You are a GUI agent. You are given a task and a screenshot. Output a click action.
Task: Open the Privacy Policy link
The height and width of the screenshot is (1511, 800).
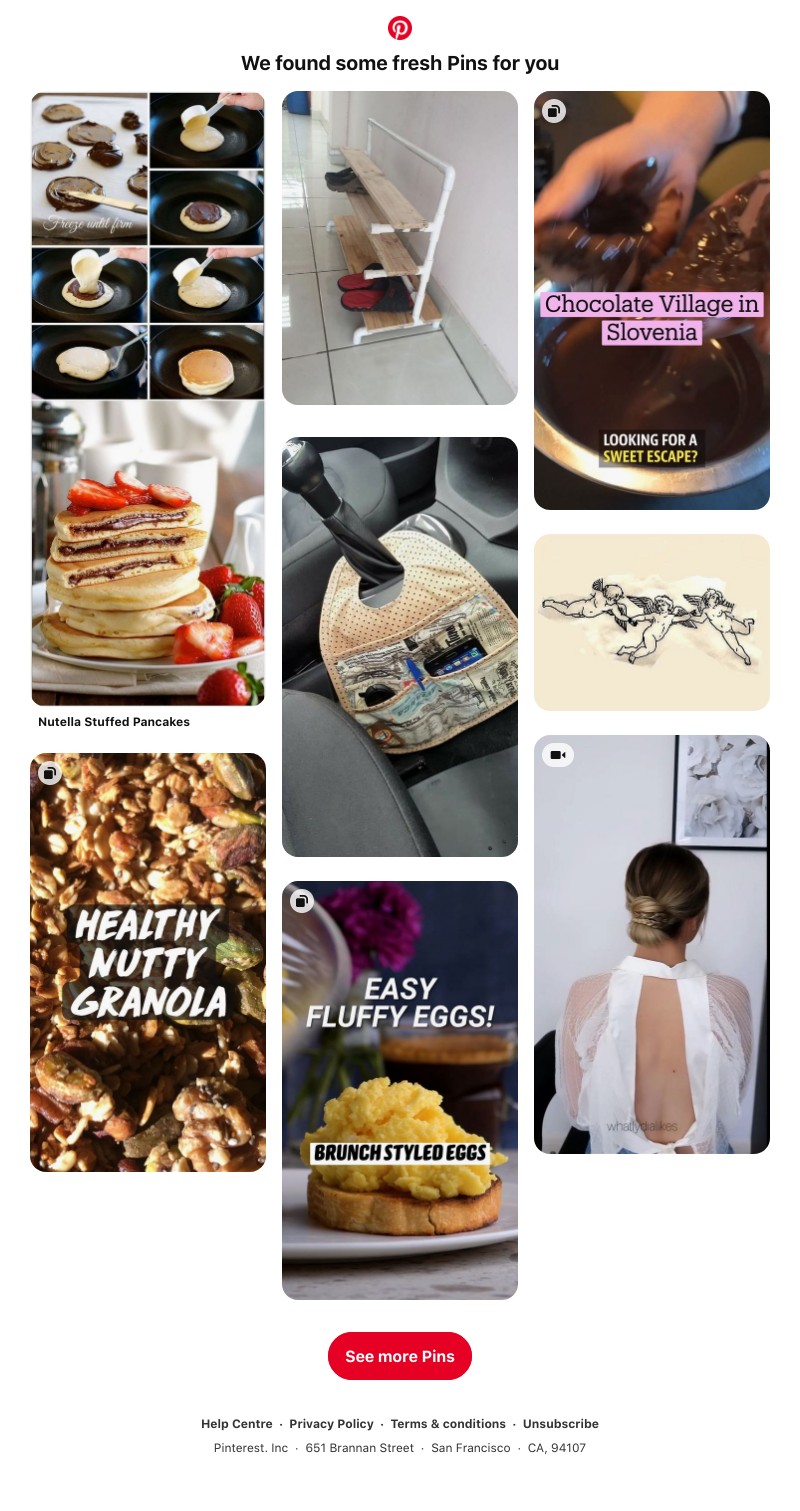[331, 1424]
